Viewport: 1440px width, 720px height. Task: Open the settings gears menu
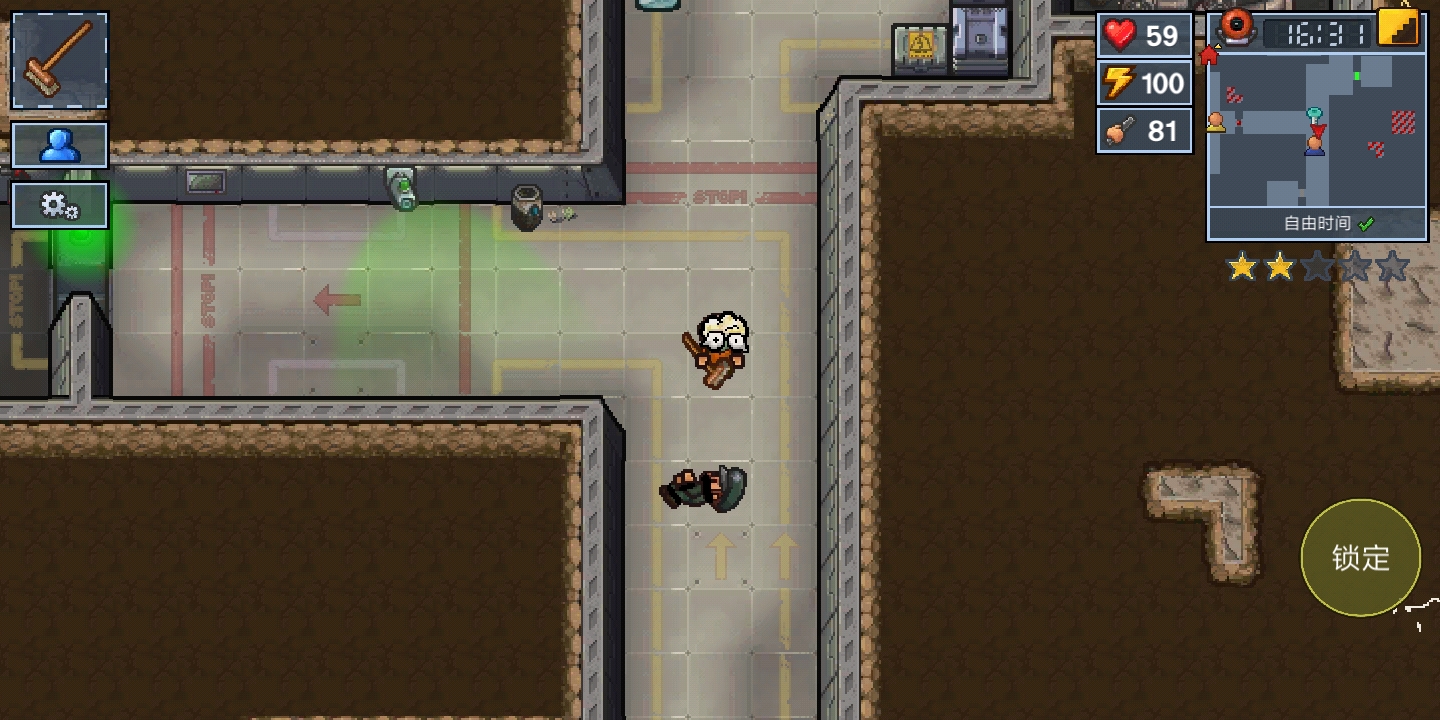point(59,205)
